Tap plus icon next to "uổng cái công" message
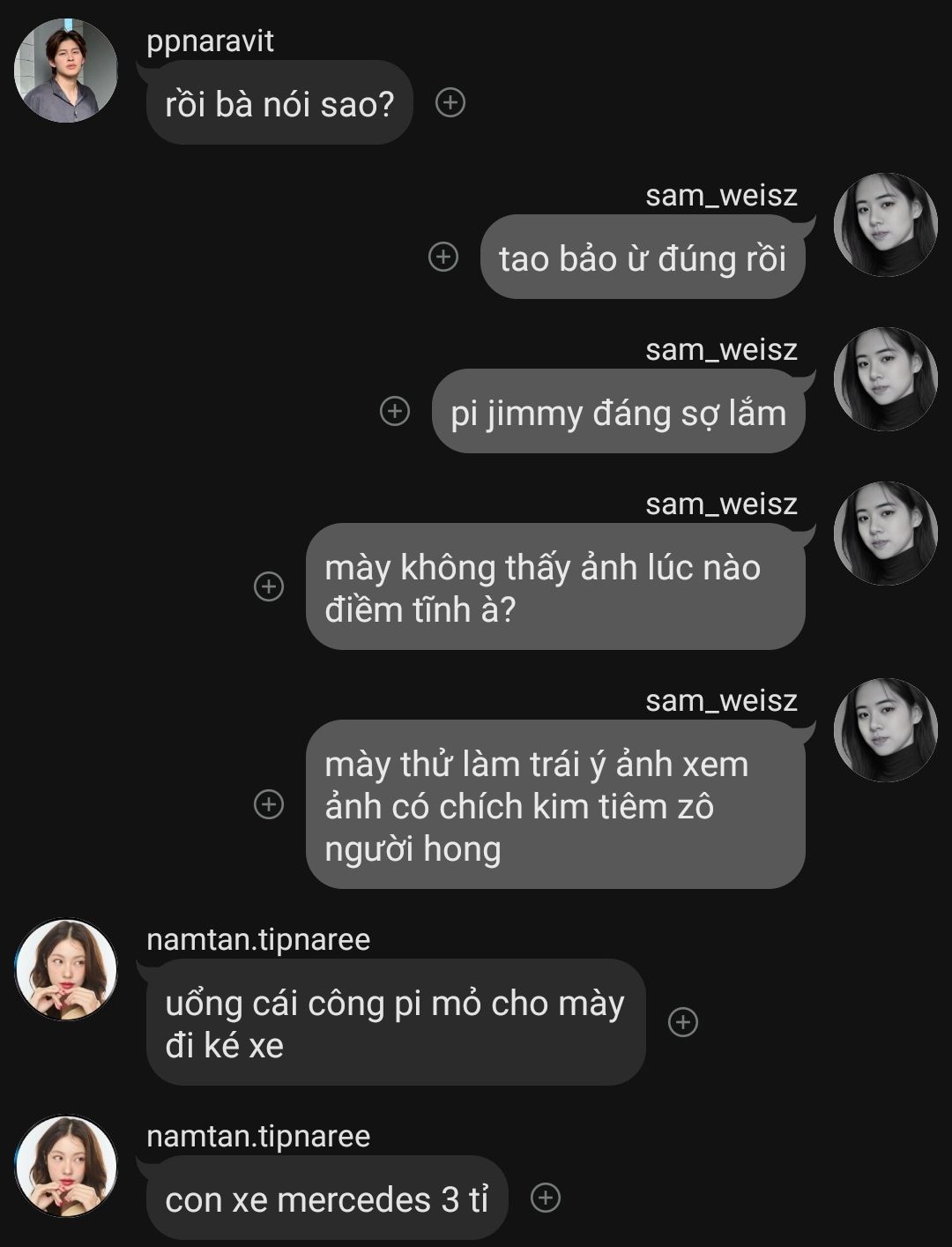 (x=683, y=1022)
